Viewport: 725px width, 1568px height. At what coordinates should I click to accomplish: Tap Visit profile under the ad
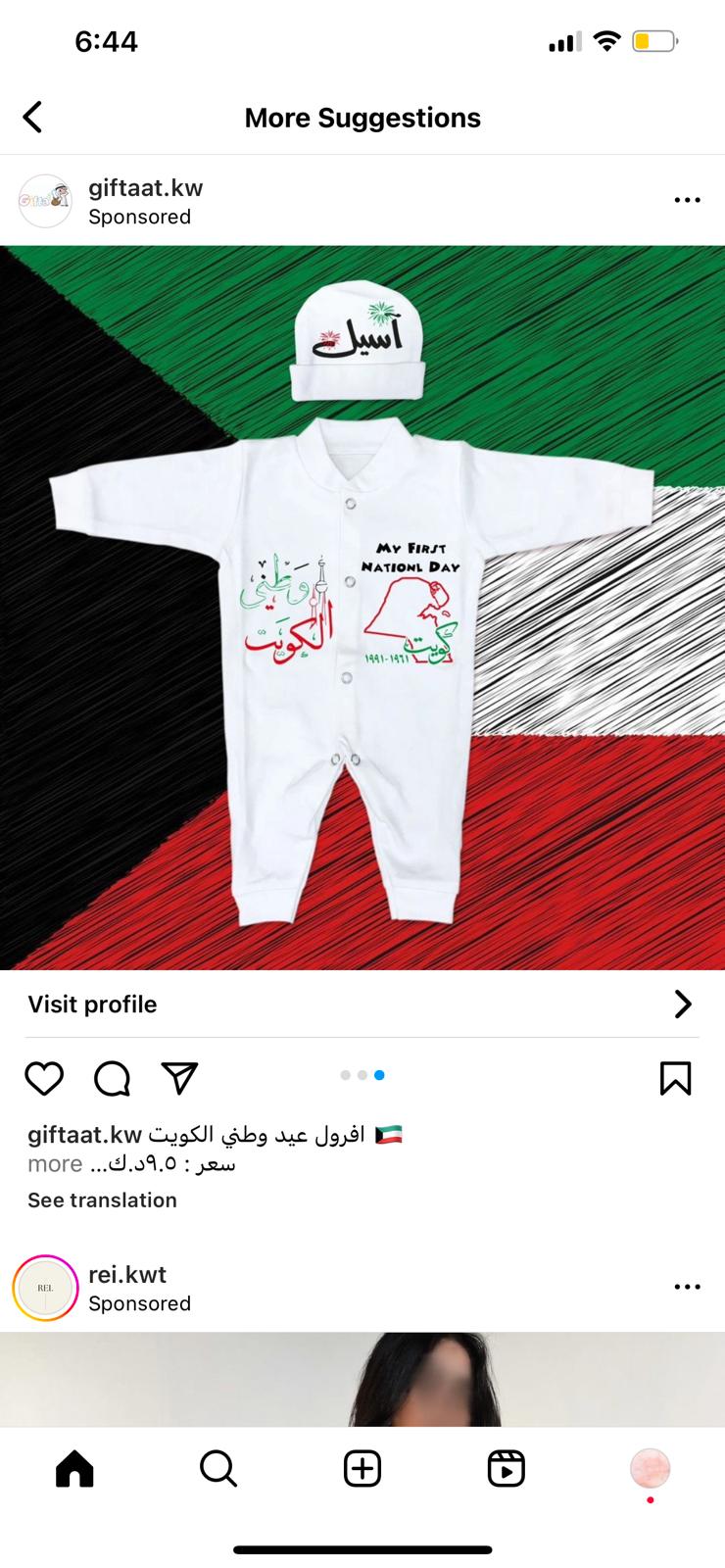(x=361, y=1004)
